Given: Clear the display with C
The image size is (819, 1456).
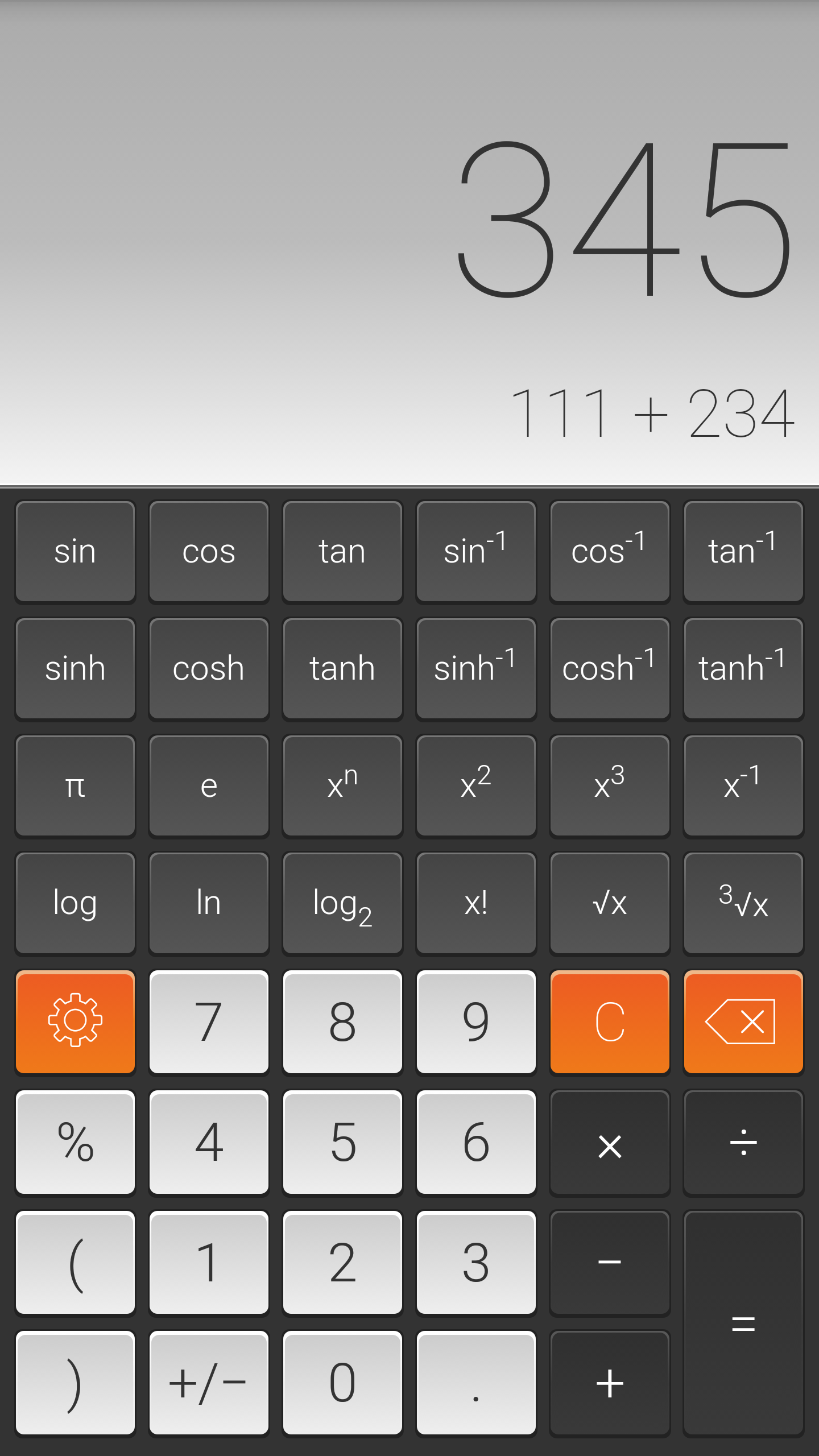Looking at the screenshot, I should tap(610, 1021).
